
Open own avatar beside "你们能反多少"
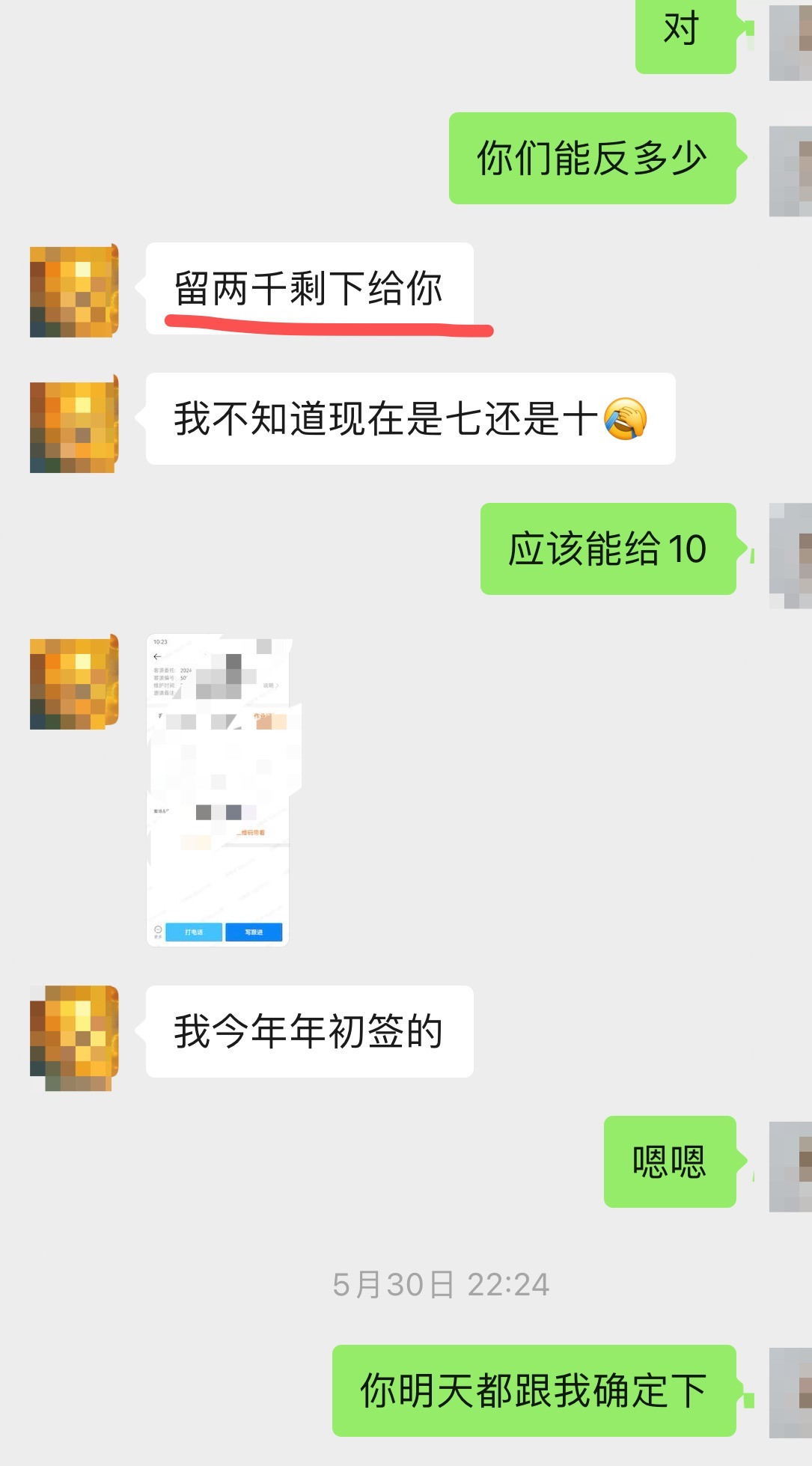(x=791, y=171)
